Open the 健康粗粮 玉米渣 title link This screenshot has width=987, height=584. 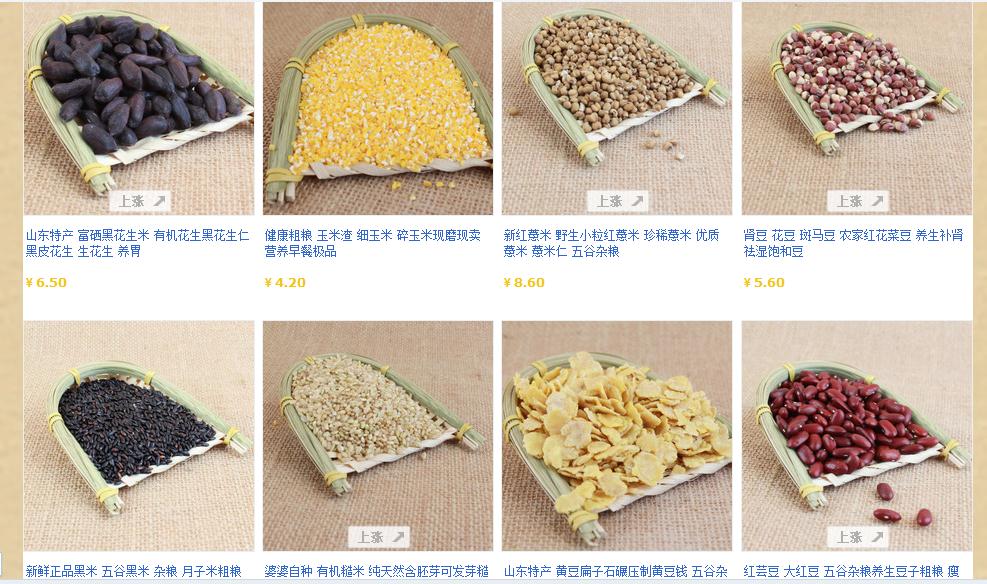point(372,243)
